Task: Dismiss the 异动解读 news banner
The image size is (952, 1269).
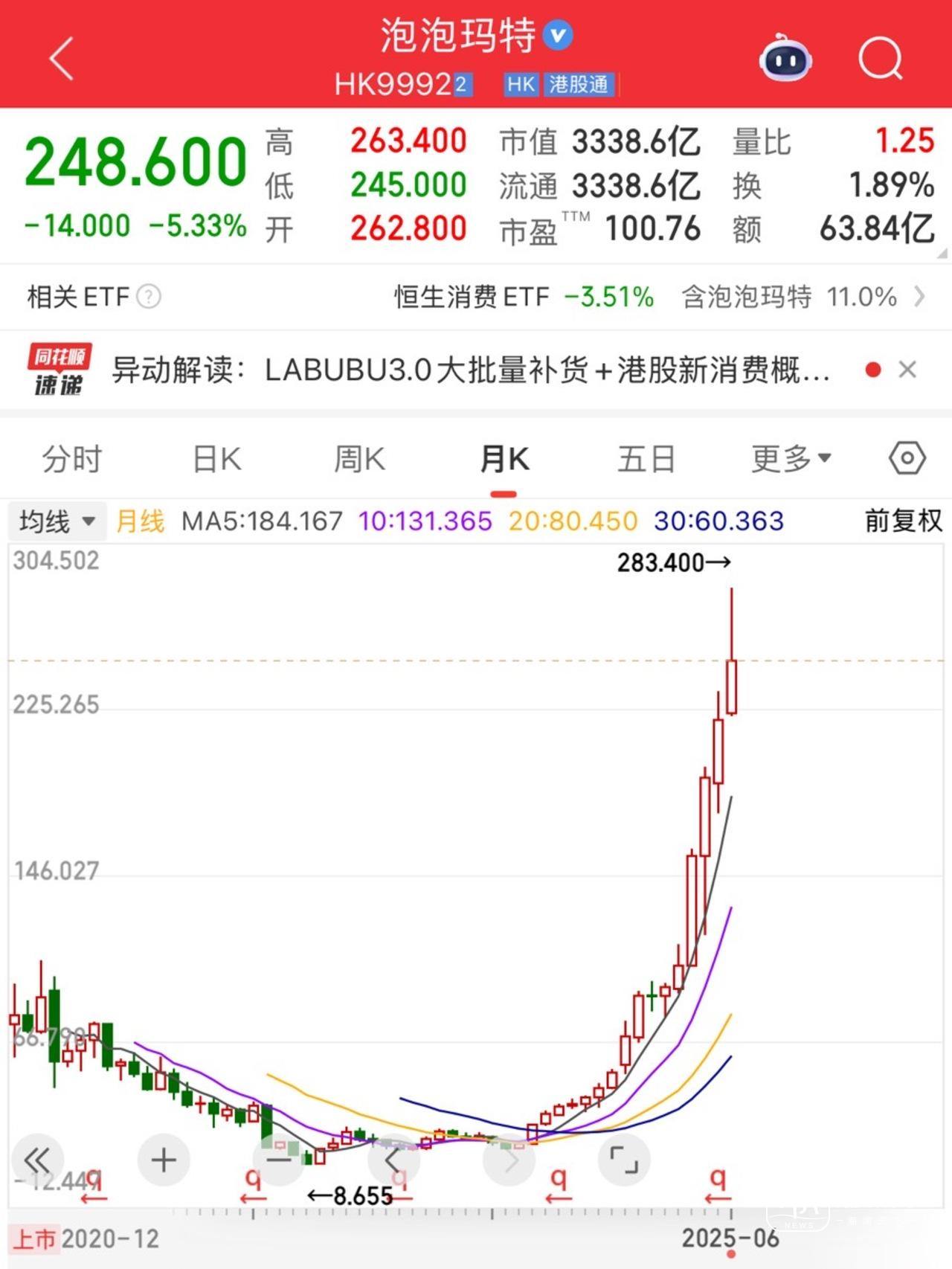Action: 907,370
